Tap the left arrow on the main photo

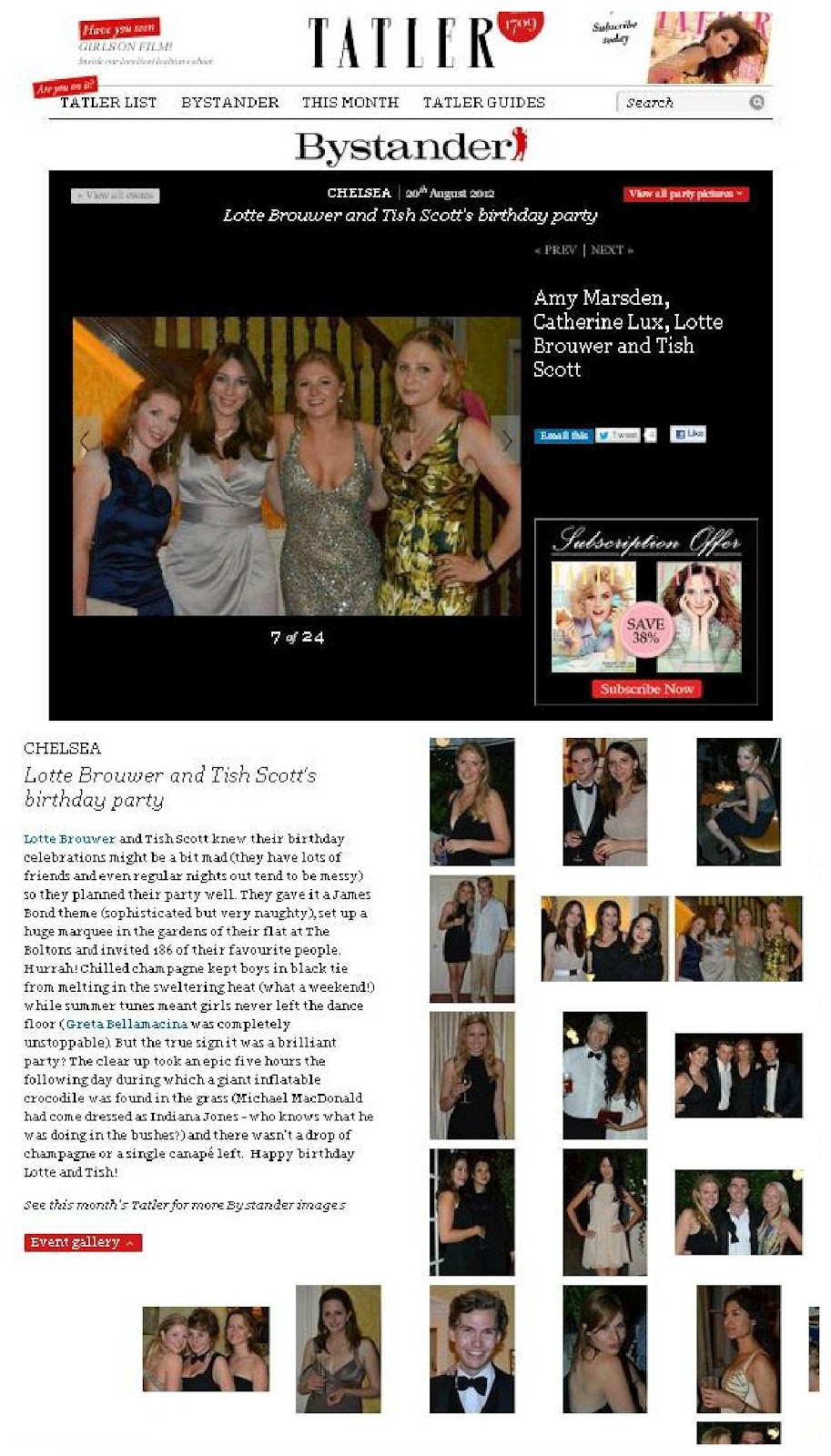point(85,441)
